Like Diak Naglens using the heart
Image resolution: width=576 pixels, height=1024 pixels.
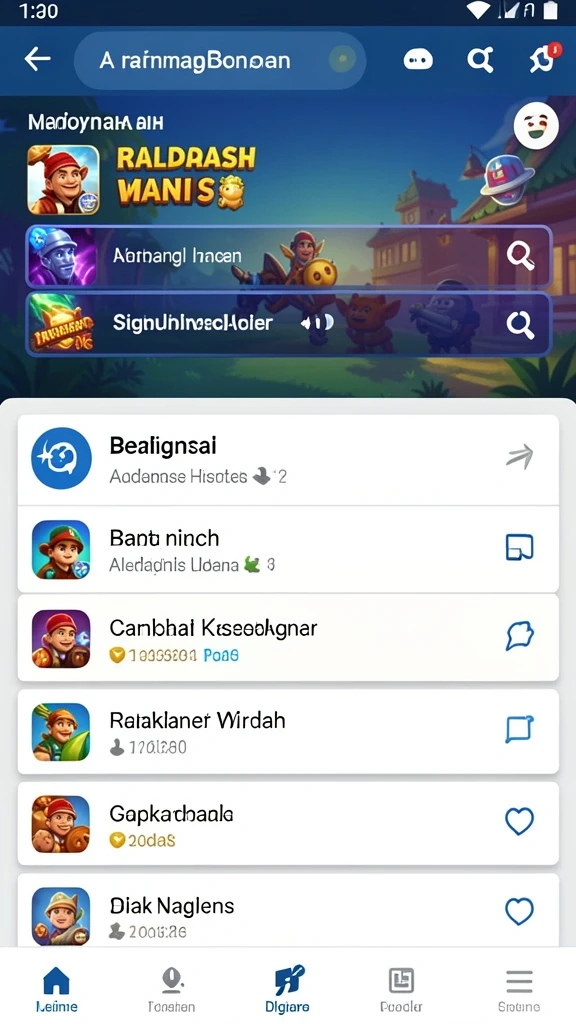520,911
